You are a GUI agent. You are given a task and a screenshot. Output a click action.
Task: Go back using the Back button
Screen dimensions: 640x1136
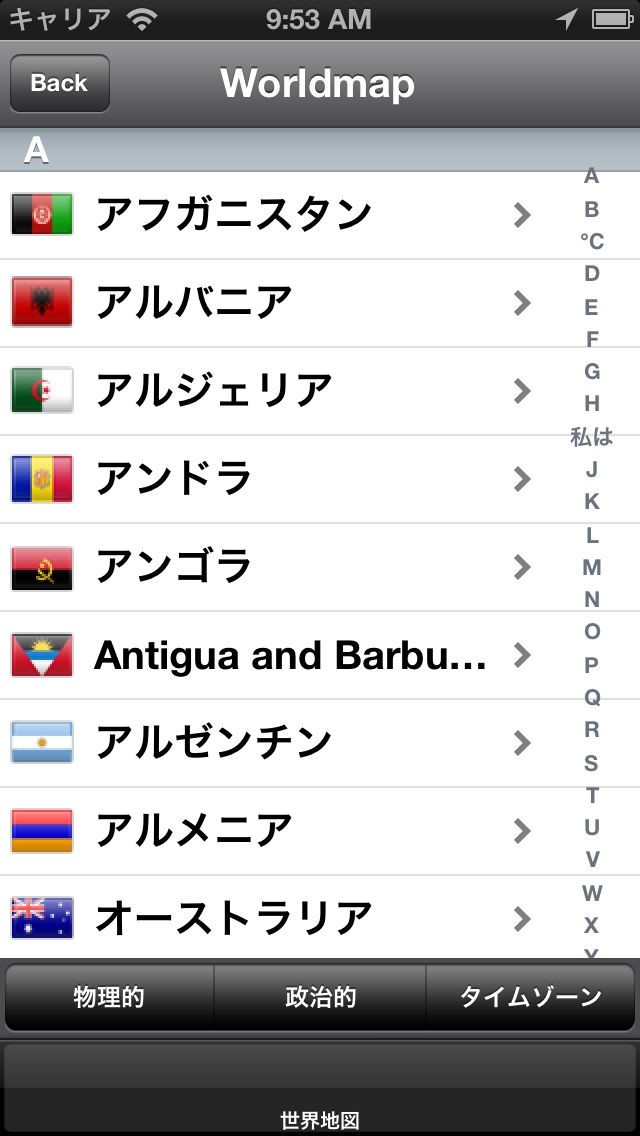tap(59, 83)
